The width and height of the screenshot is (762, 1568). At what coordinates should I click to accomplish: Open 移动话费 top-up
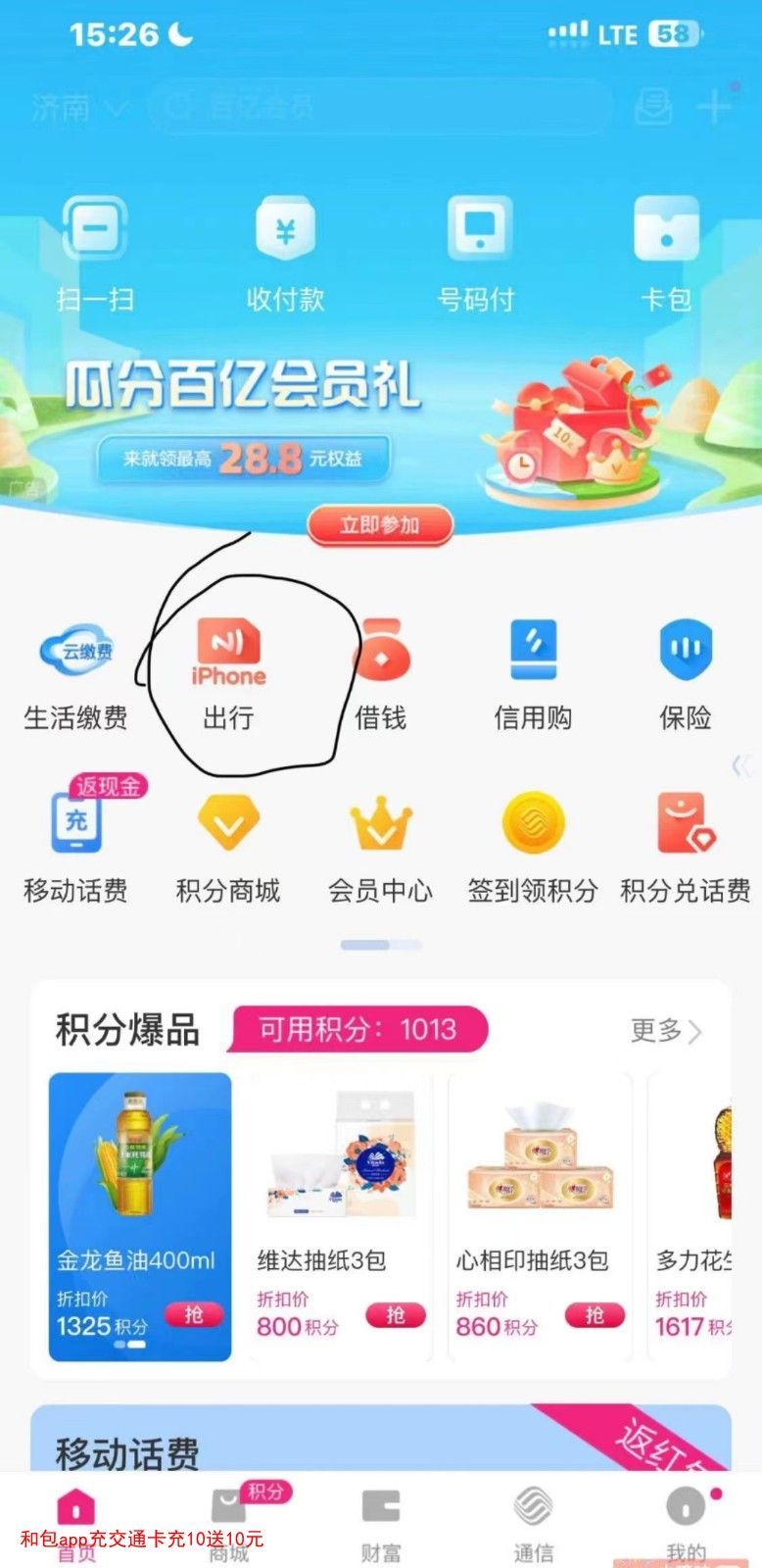click(x=75, y=843)
